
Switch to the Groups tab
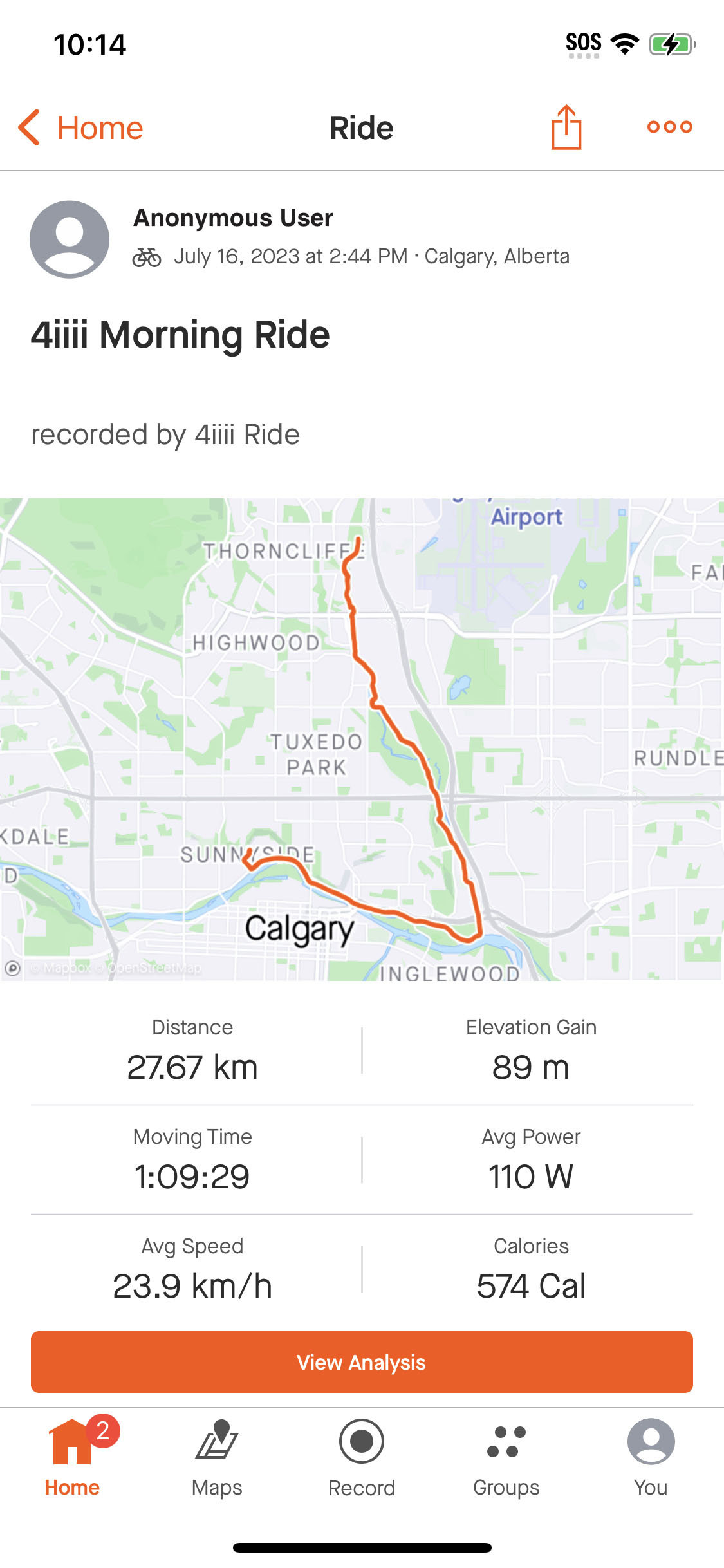(506, 1457)
